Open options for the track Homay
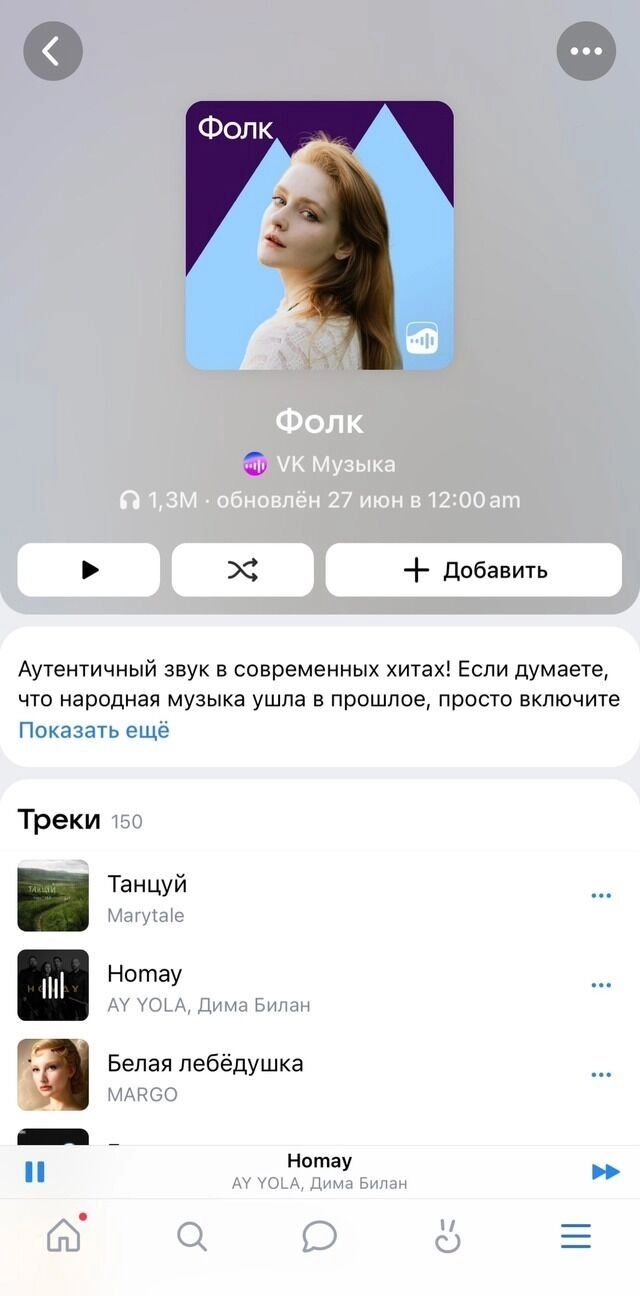 pyautogui.click(x=600, y=985)
